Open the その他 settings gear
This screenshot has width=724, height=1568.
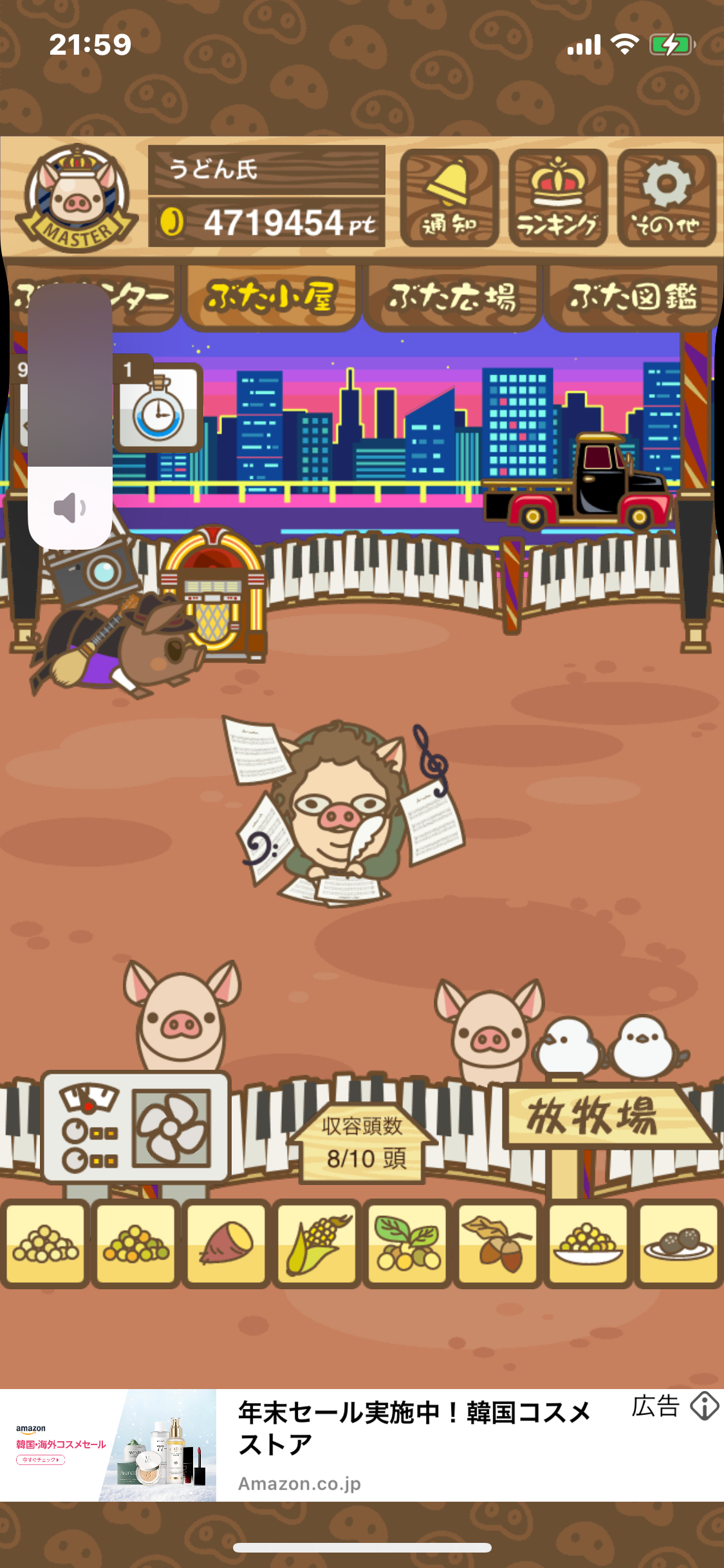pyautogui.click(x=667, y=198)
